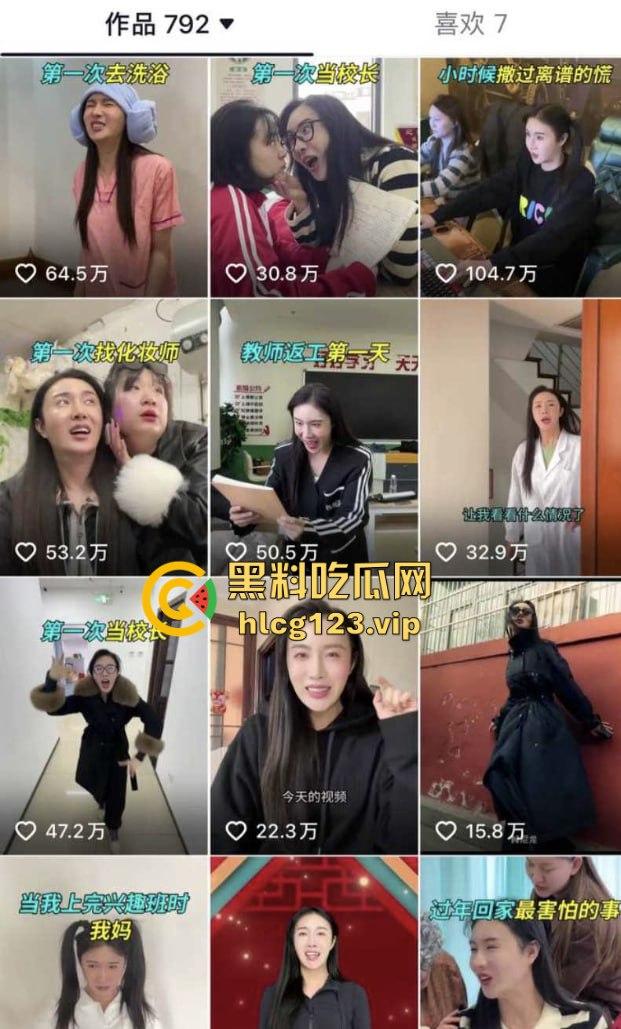Open video 过年回家最害怕的事
Screen dimensions: 621x1029
[x=520, y=945]
